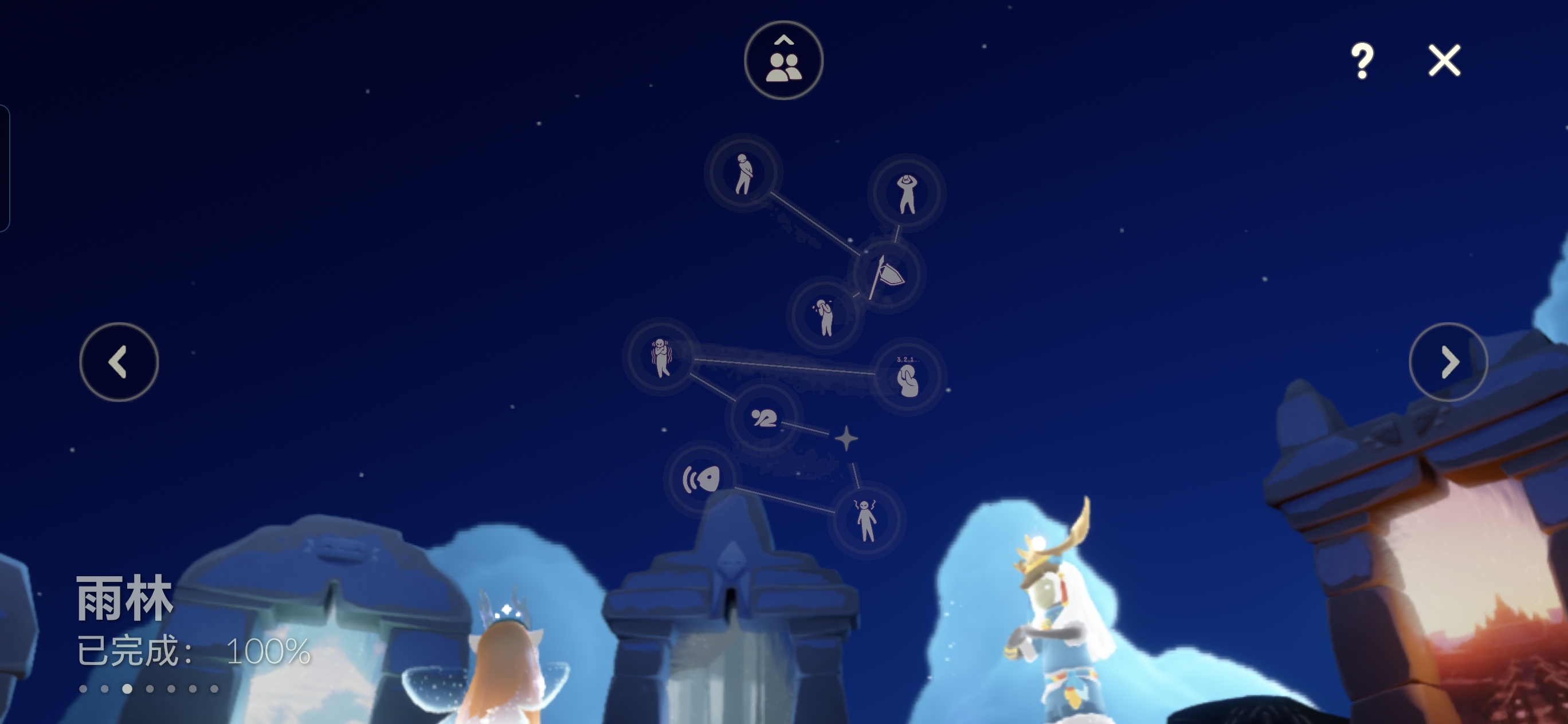
Task: Select the shy walking spirit node
Action: point(743,174)
